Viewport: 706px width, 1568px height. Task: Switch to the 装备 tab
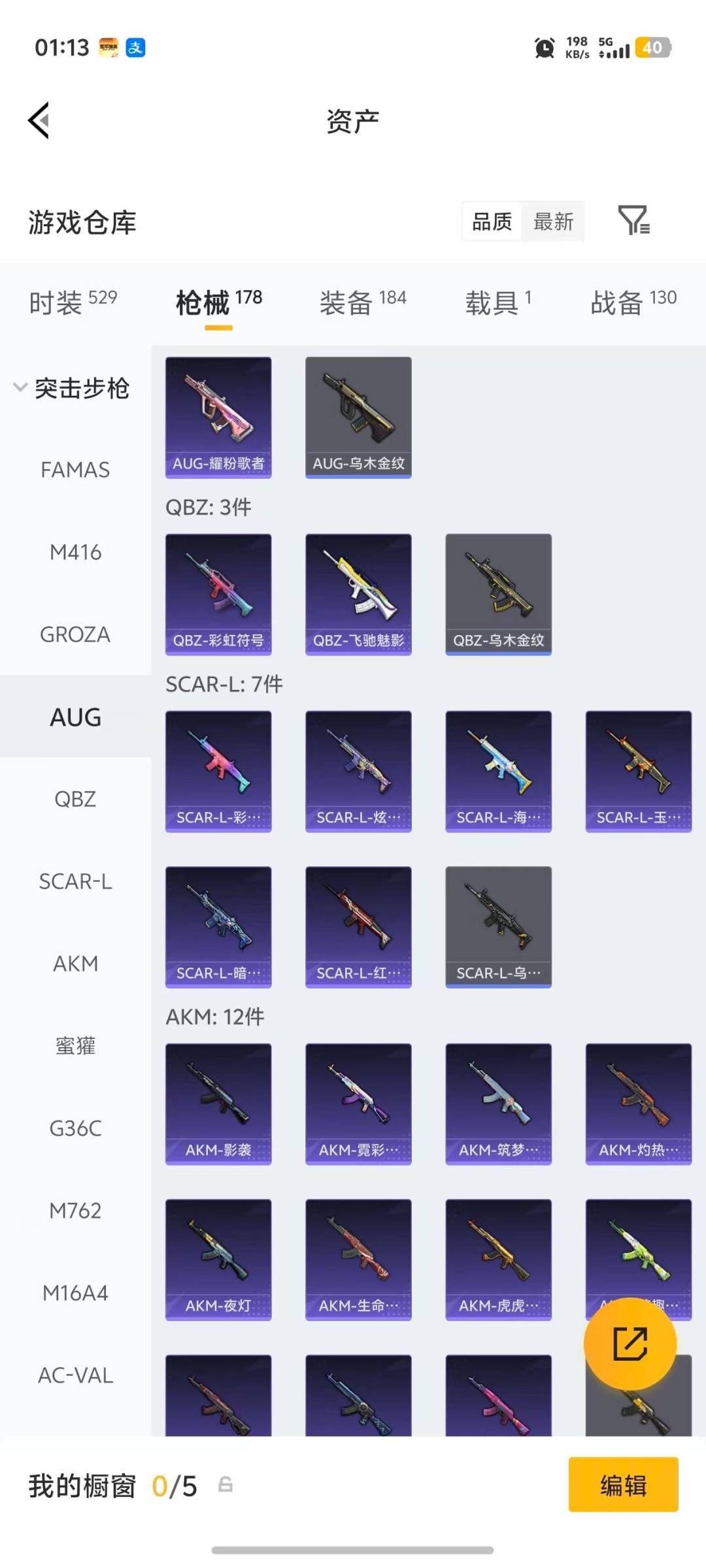coord(363,302)
